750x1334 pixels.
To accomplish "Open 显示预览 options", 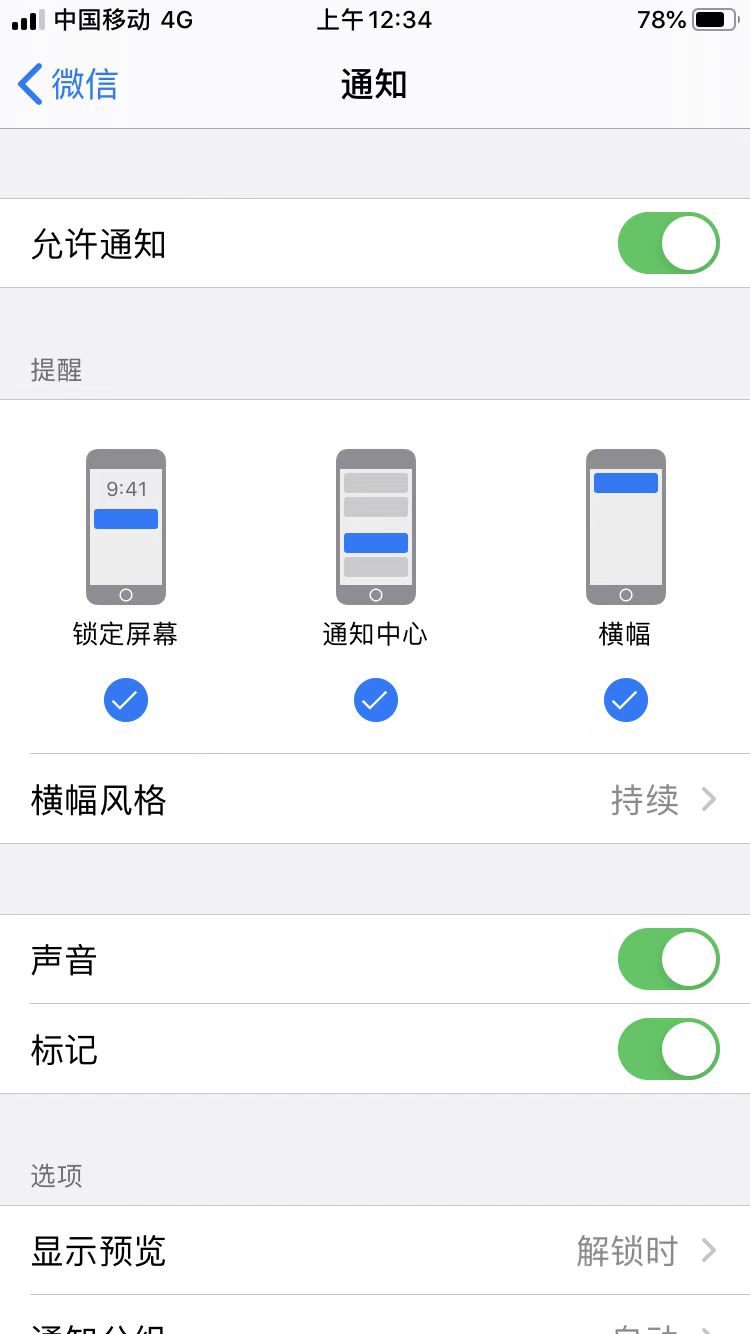I will coord(375,1251).
